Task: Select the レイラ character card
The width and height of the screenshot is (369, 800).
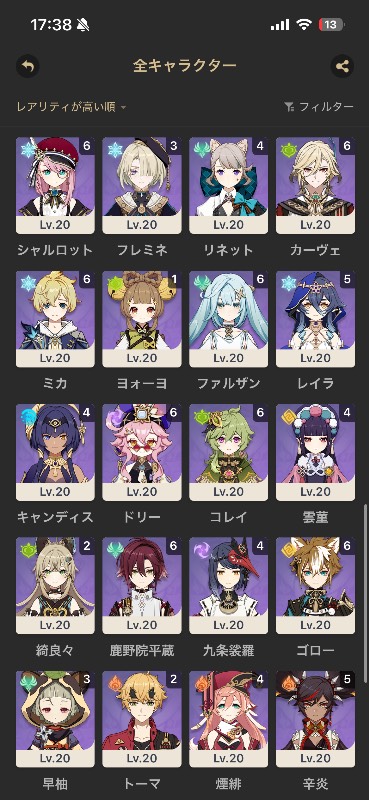Action: pos(315,319)
